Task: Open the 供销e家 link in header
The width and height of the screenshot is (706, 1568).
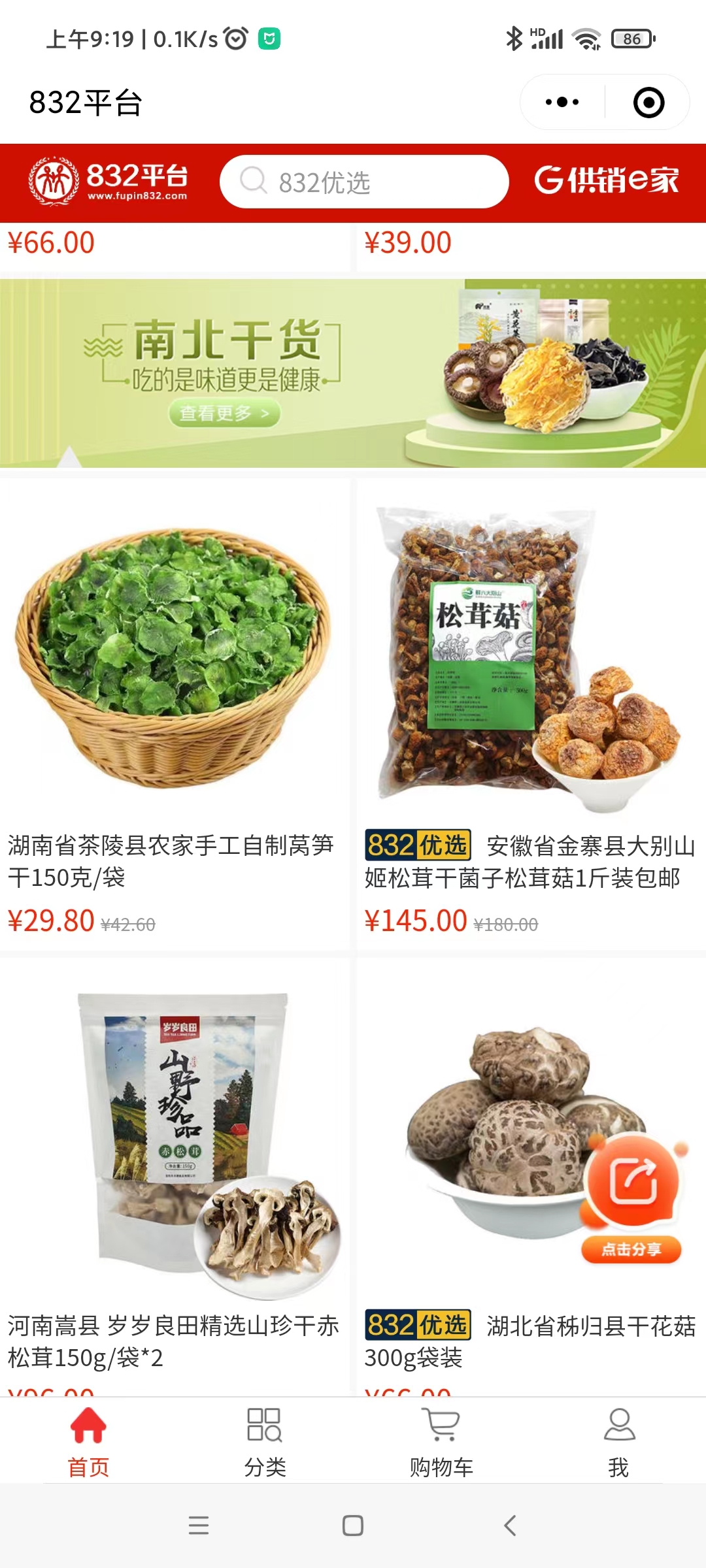Action: click(607, 180)
